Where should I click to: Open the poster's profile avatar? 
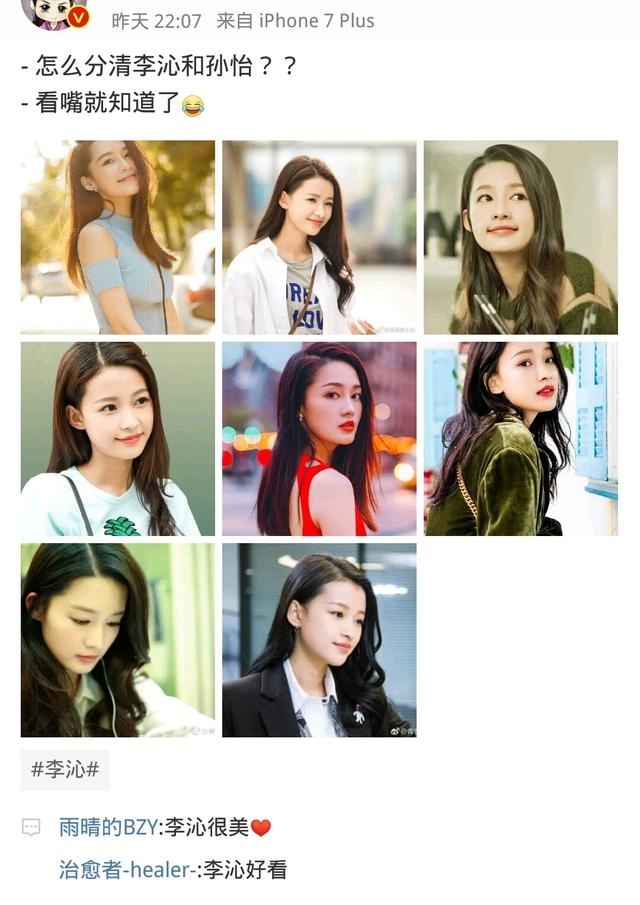pos(55,10)
